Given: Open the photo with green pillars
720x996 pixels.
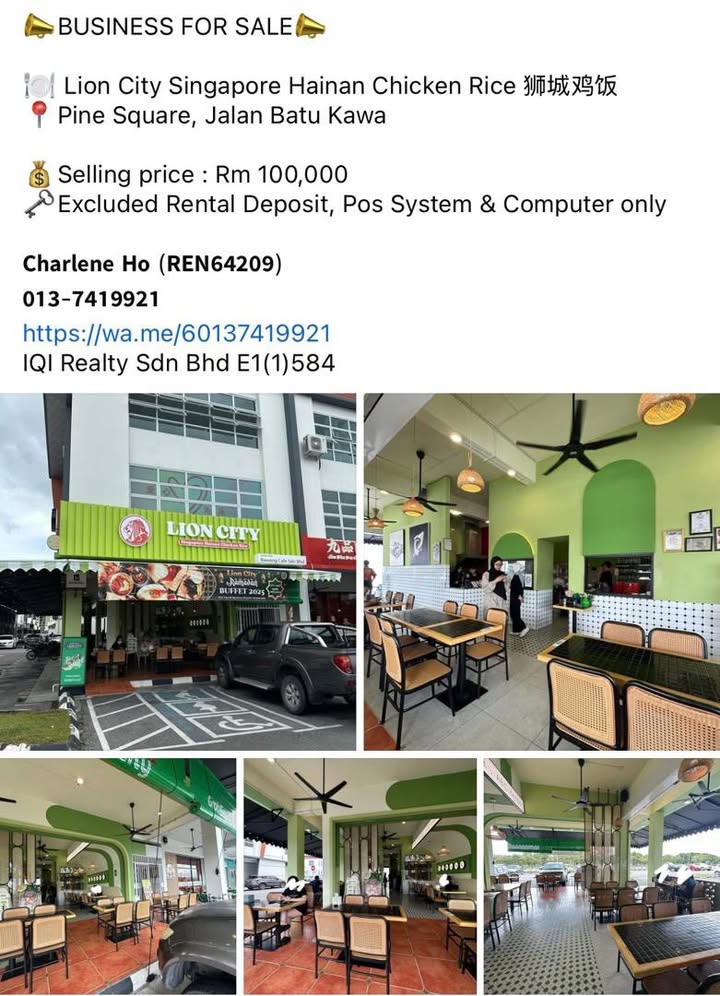Looking at the screenshot, I should click(x=360, y=875).
